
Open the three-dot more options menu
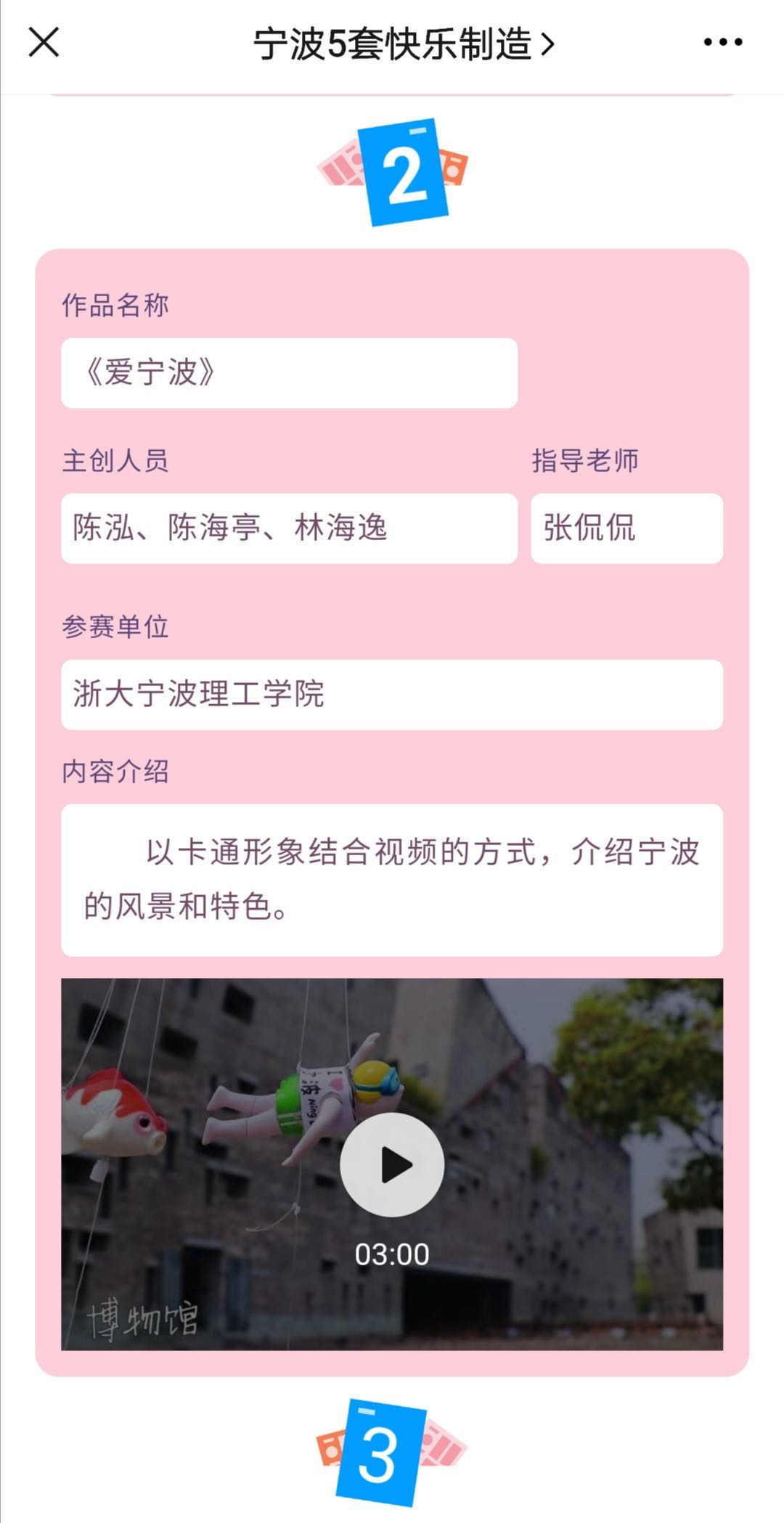(722, 42)
